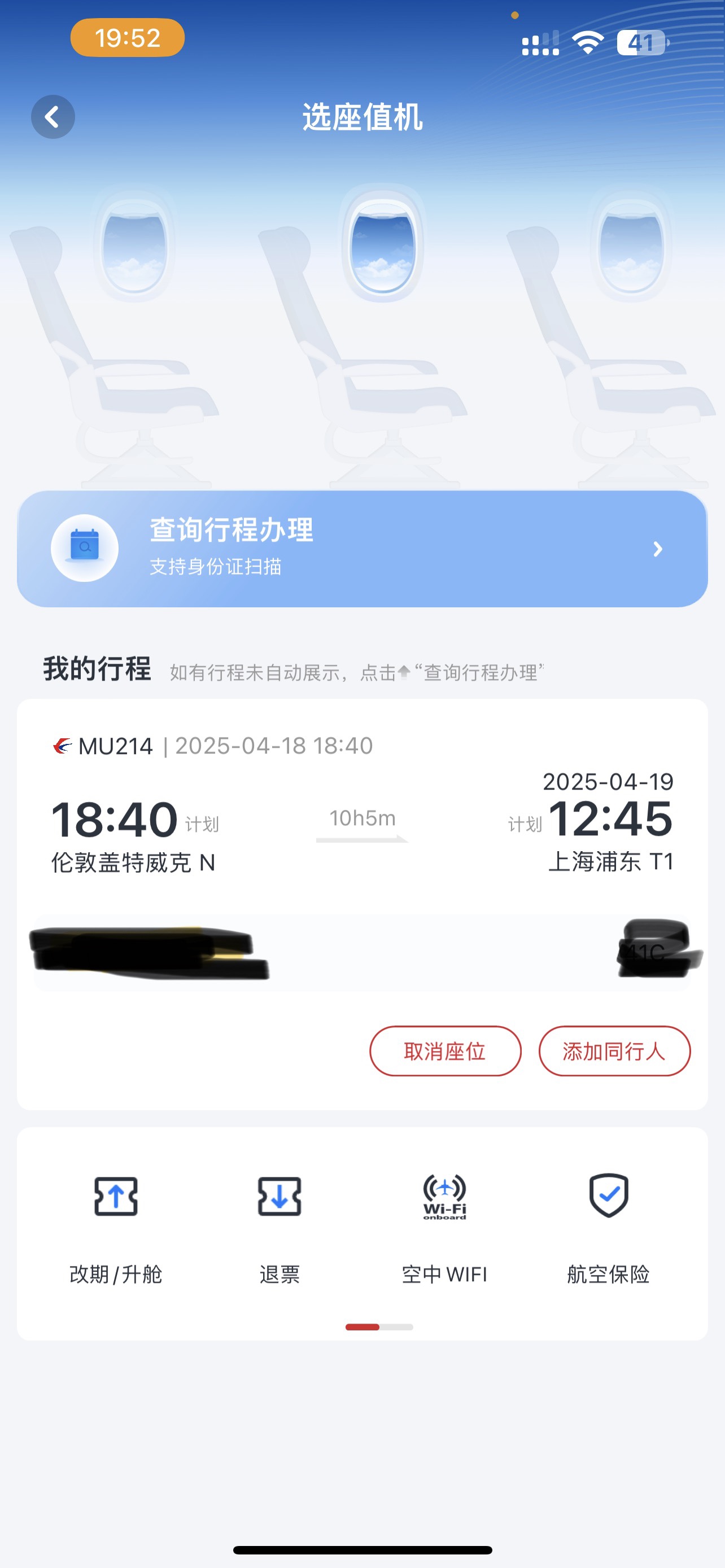
Task: Go back using the top-left arrow
Action: pos(53,117)
